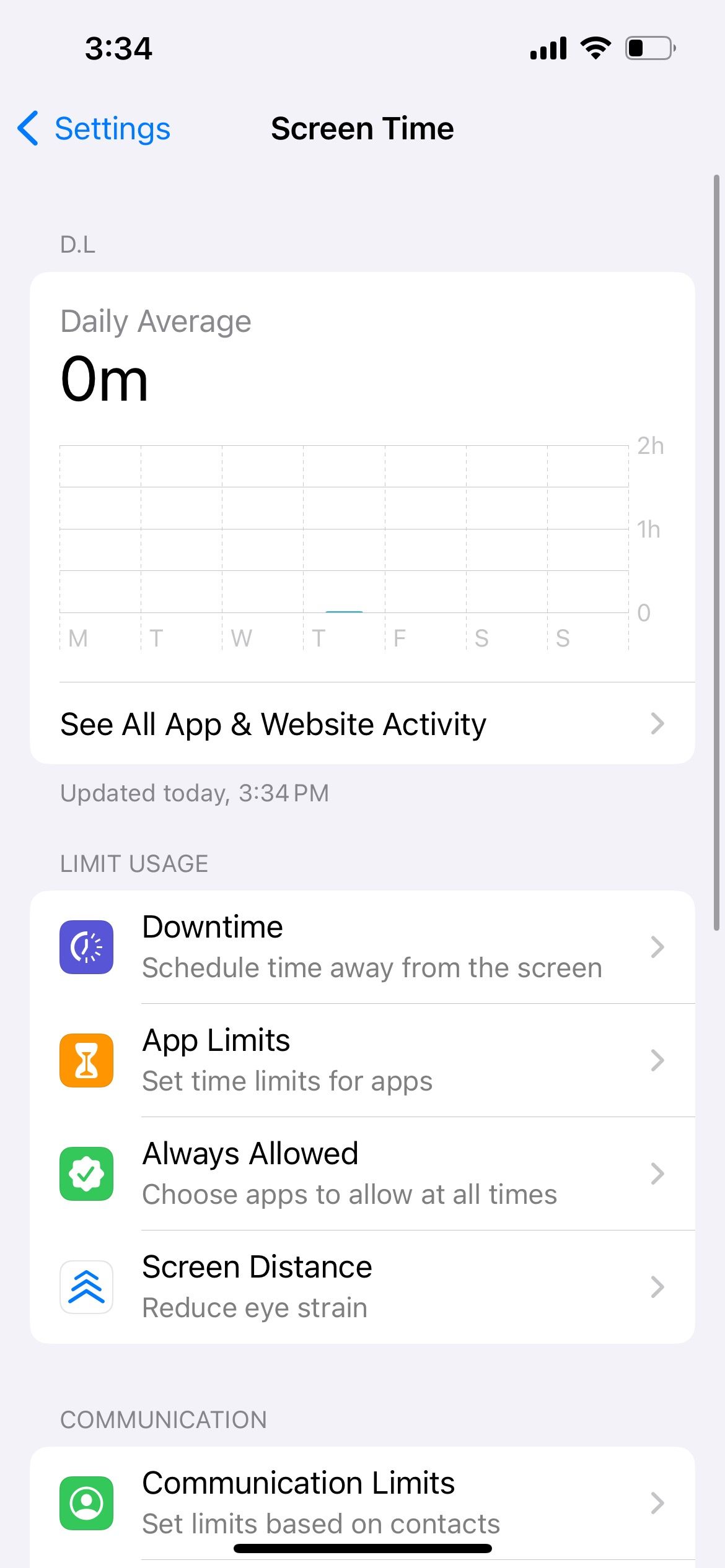
Task: Select the Communication Limits contact icon
Action: coord(86,1502)
